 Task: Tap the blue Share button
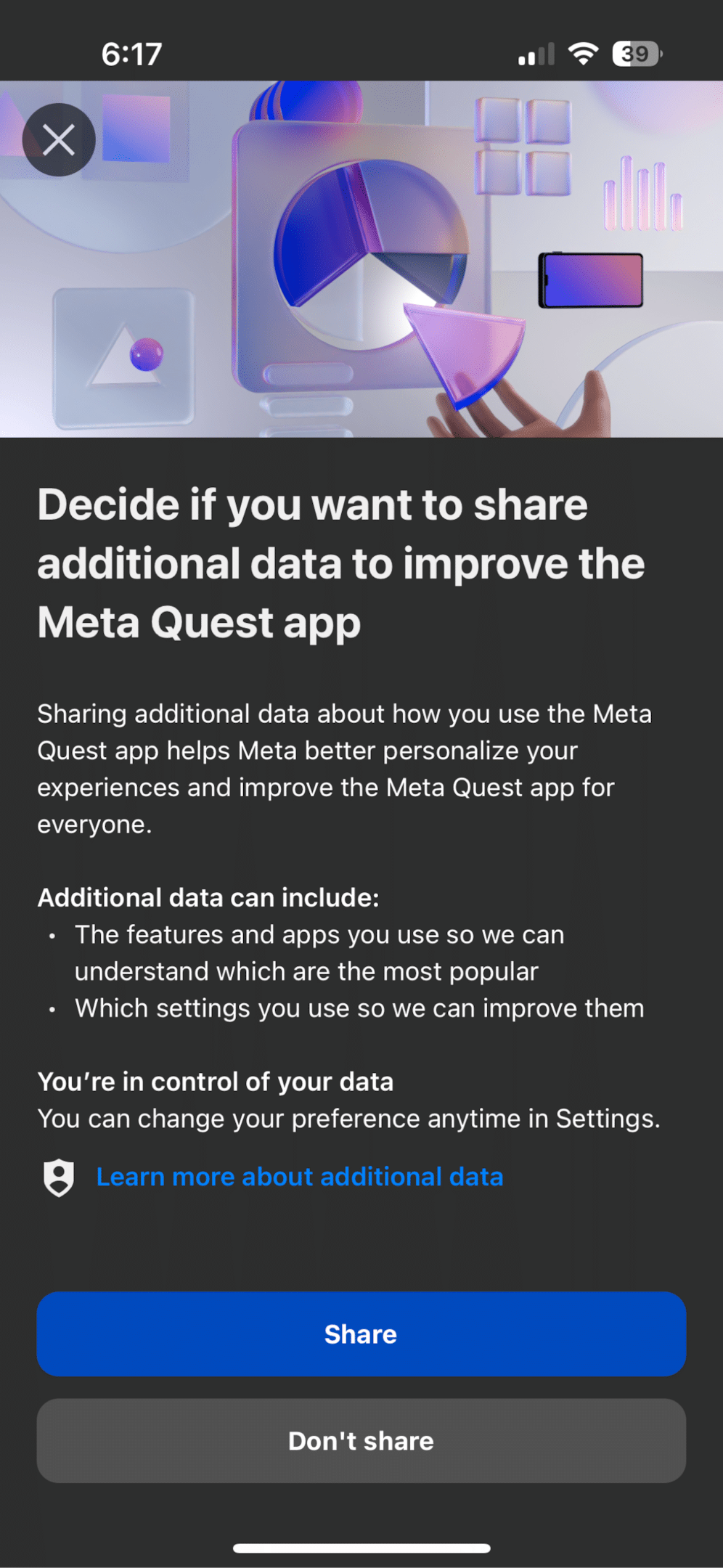361,1334
